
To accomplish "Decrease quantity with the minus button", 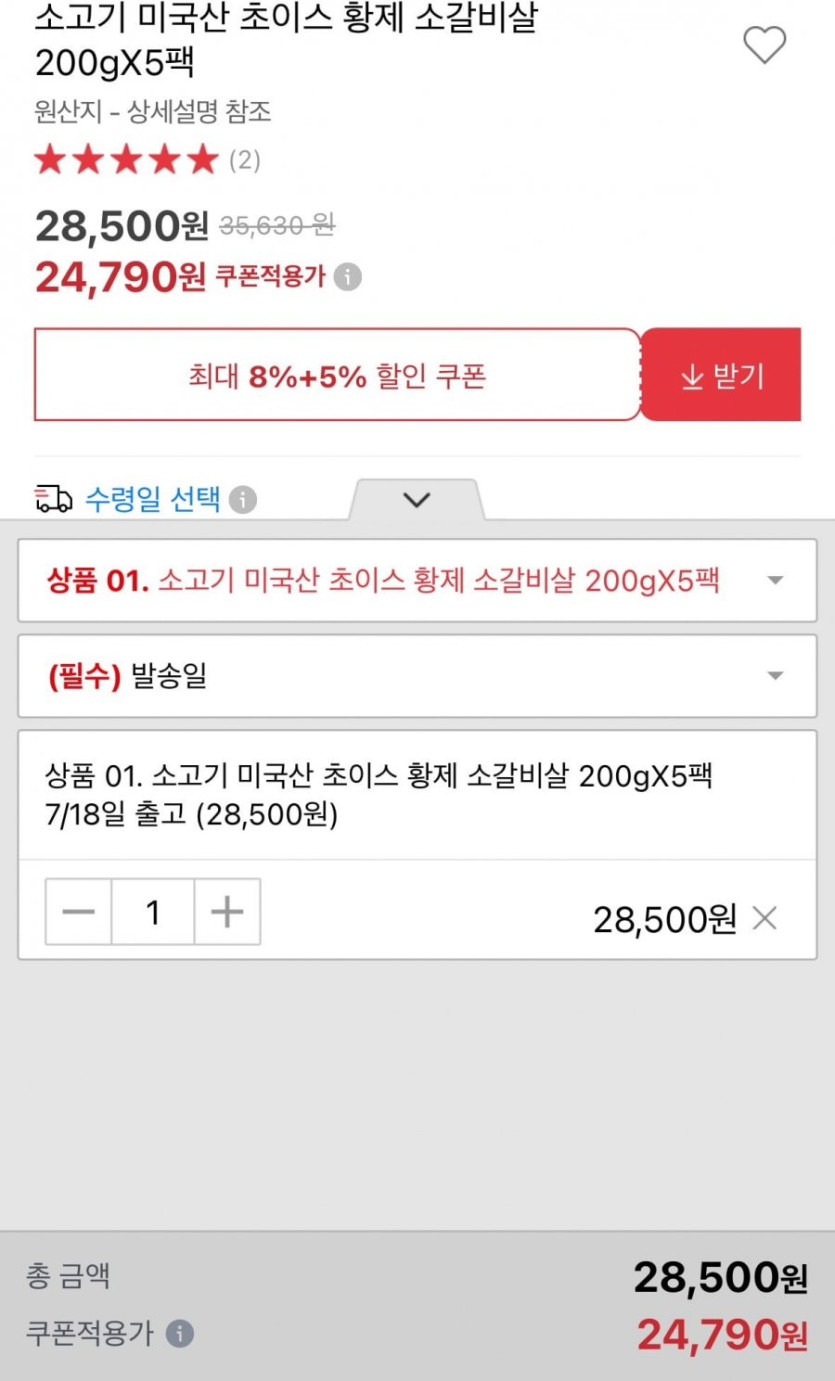I will pyautogui.click(x=79, y=912).
